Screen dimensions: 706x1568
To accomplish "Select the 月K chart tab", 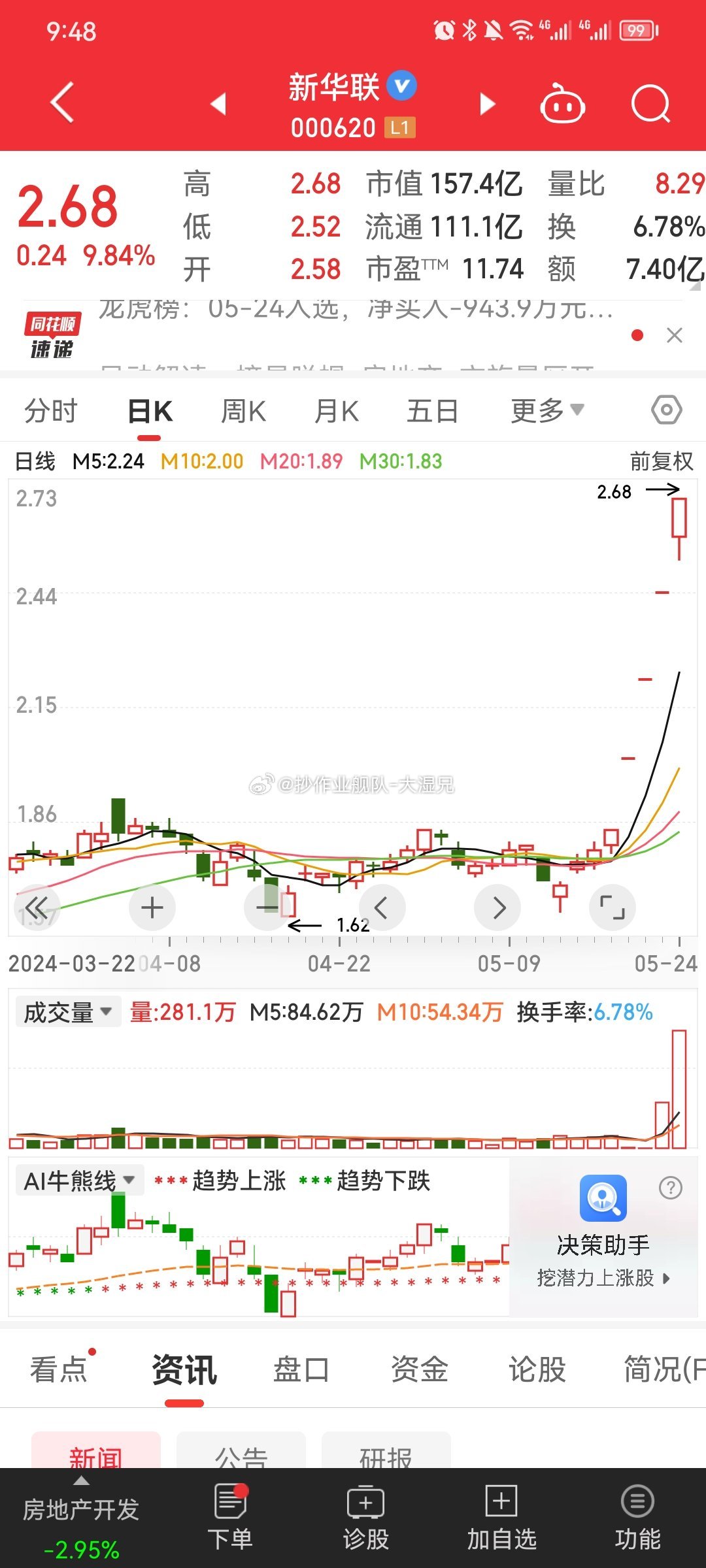I will point(337,412).
